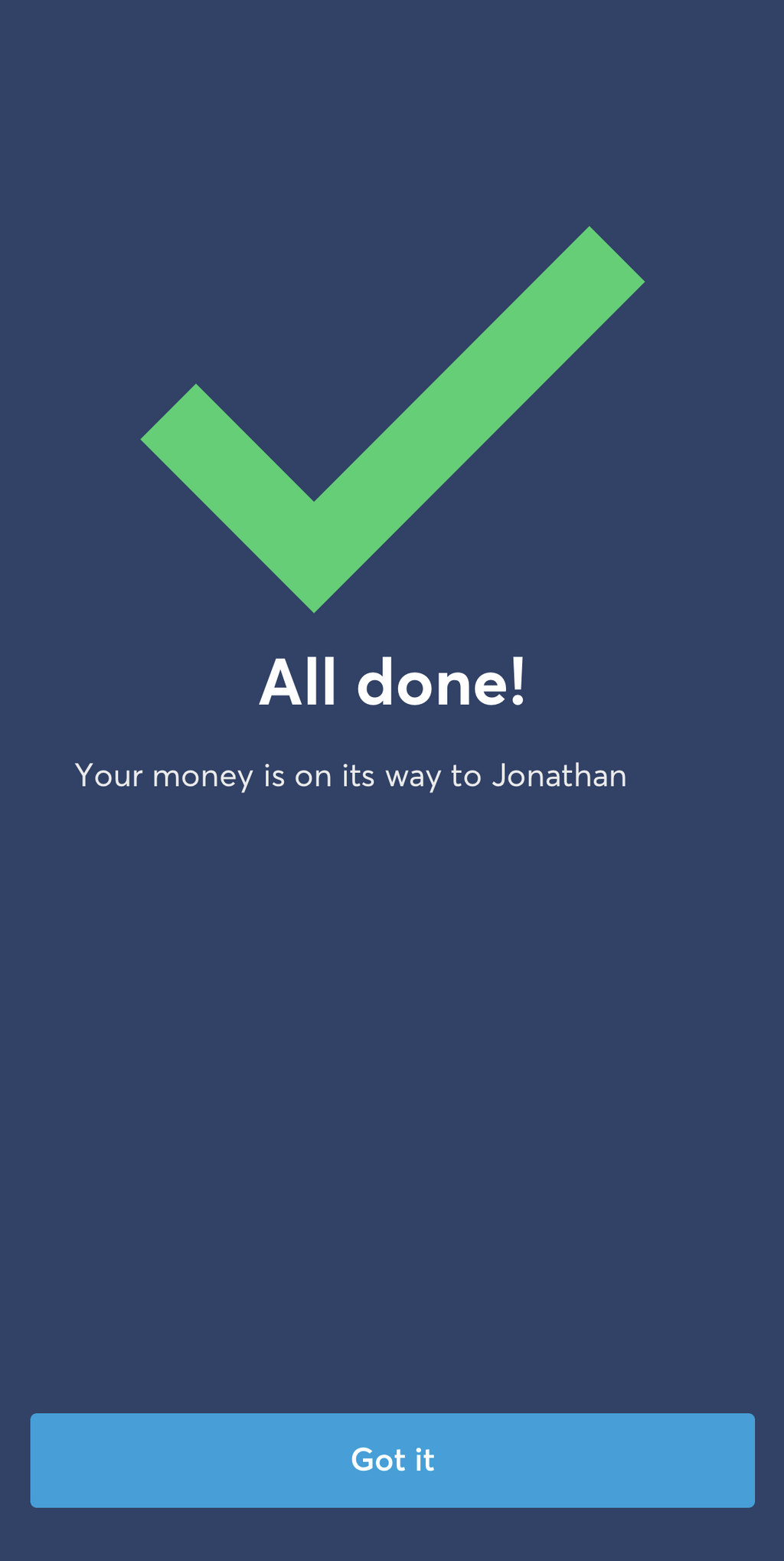Tap the Got it button

click(x=392, y=1460)
